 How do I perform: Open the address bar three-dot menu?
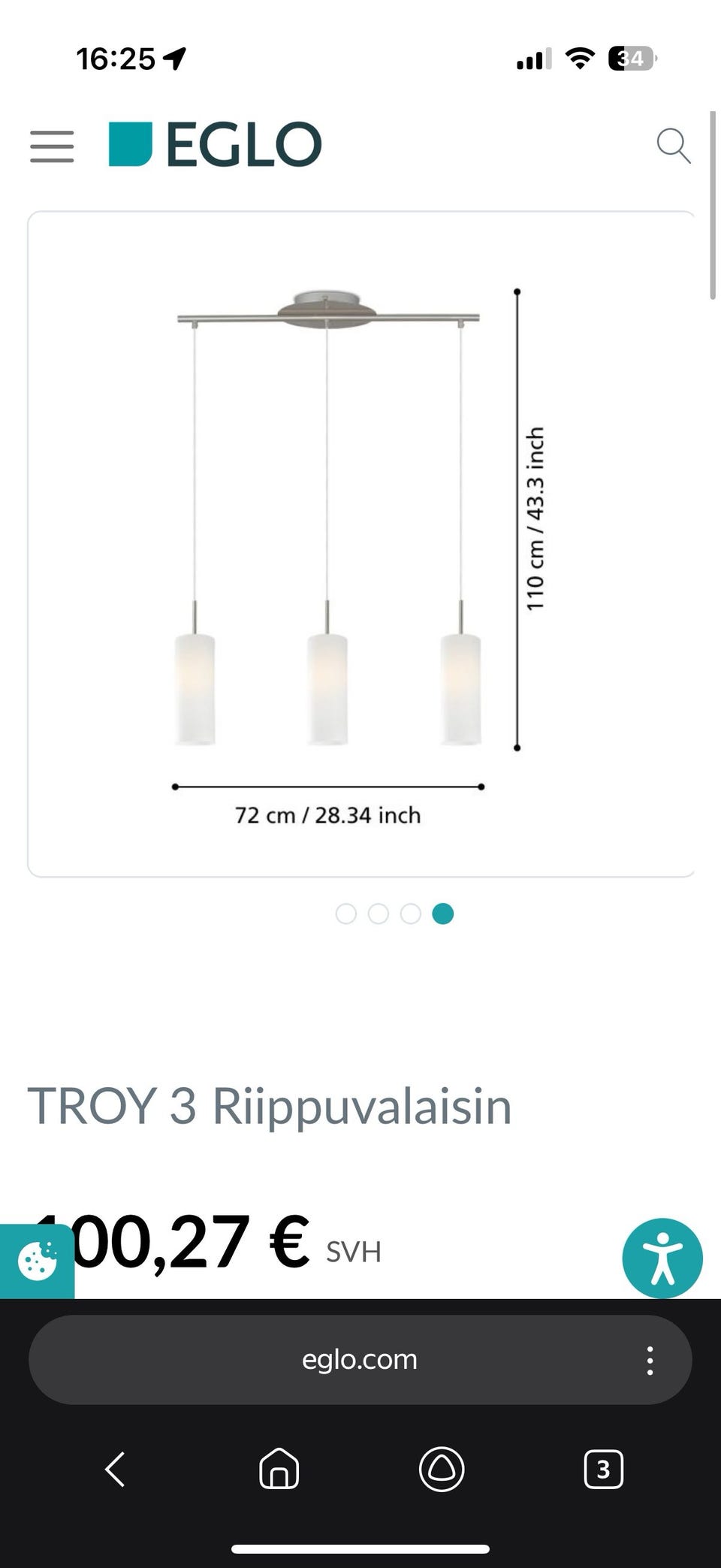(x=649, y=1360)
